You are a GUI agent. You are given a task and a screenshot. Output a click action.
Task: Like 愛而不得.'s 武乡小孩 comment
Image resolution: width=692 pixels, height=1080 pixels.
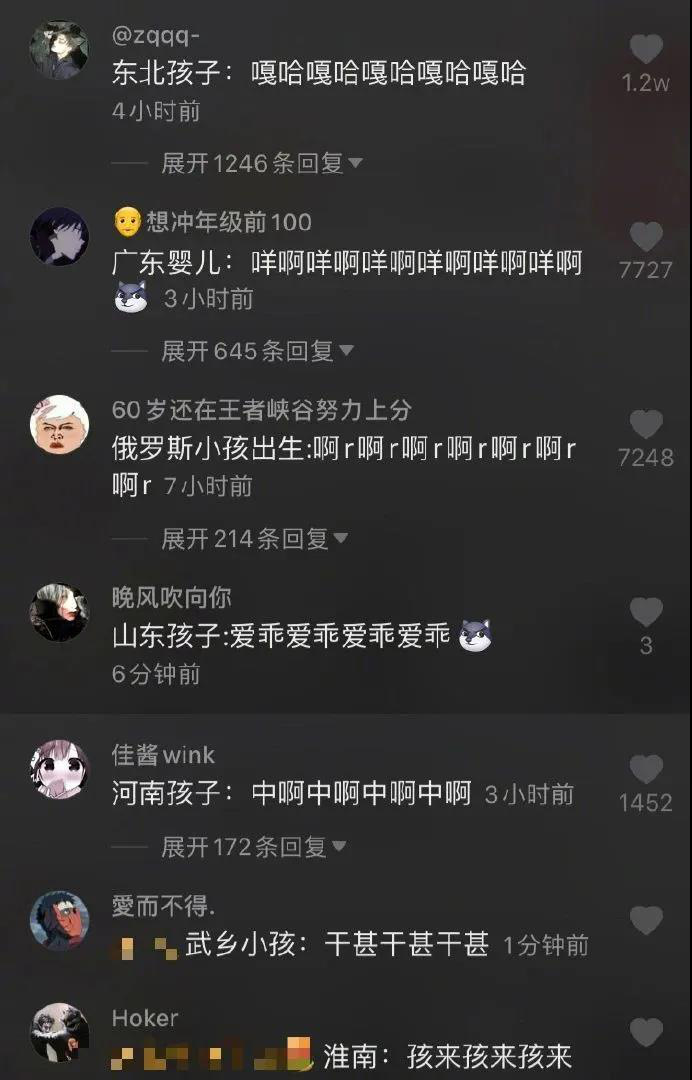coord(646,921)
